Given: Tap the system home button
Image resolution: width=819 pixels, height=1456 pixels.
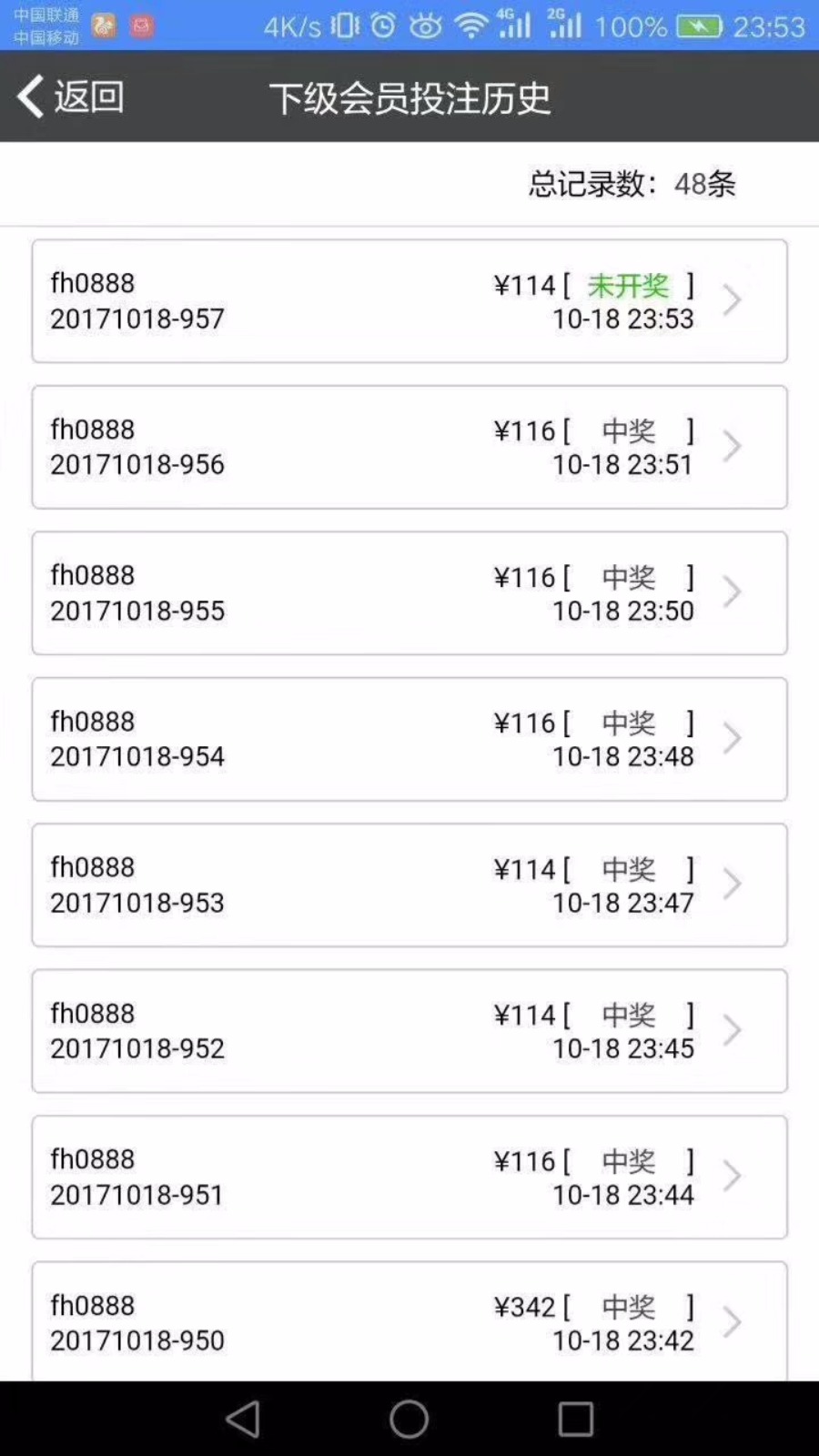Looking at the screenshot, I should [409, 1419].
